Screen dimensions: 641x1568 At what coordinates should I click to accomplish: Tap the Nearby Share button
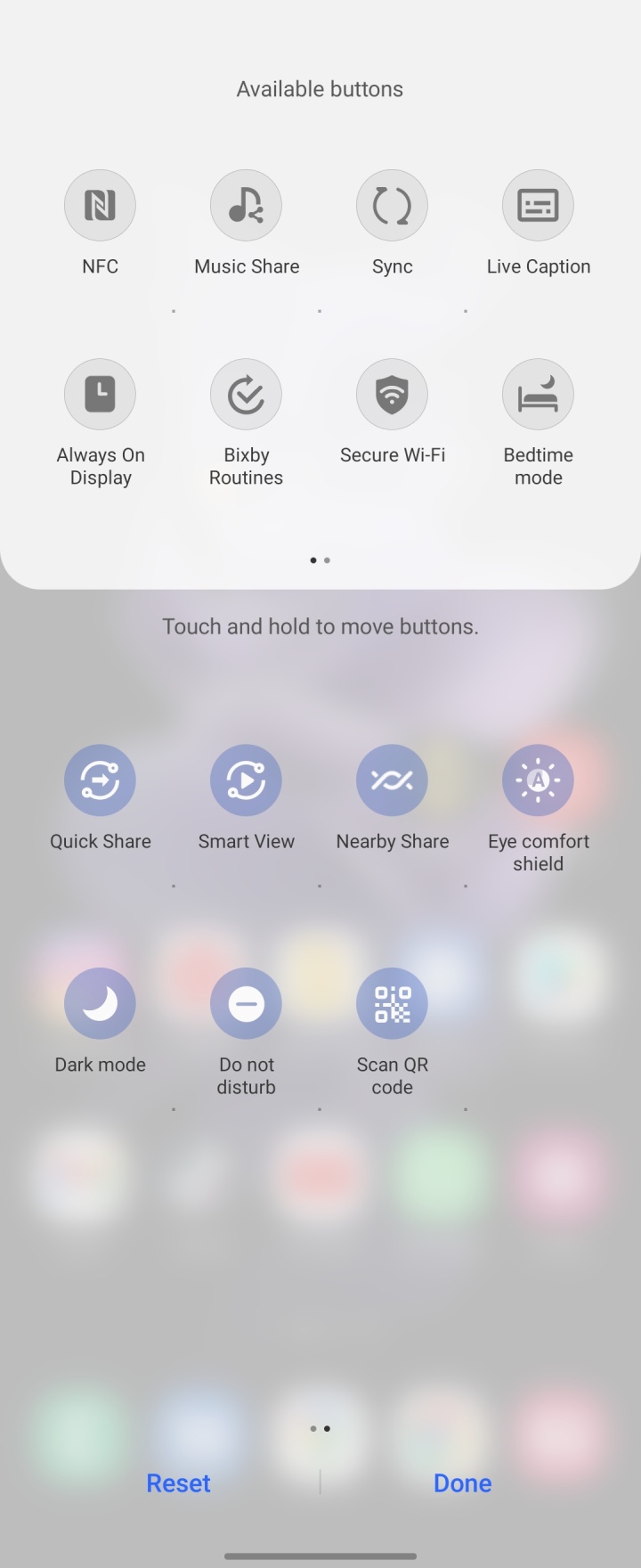click(392, 780)
